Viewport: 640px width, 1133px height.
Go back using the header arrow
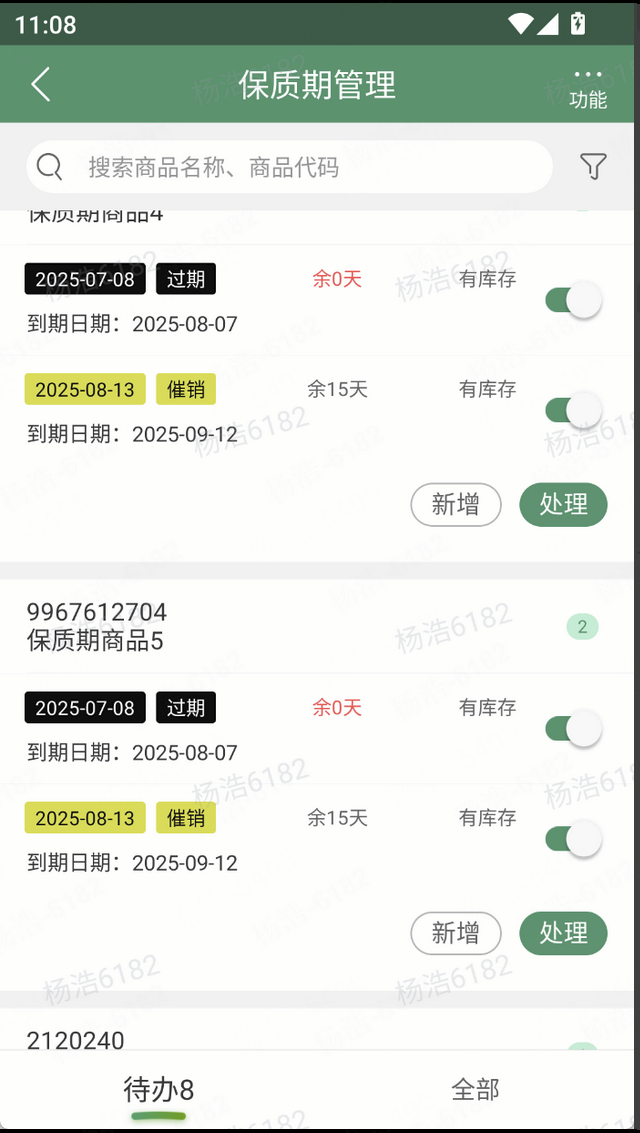[40, 85]
